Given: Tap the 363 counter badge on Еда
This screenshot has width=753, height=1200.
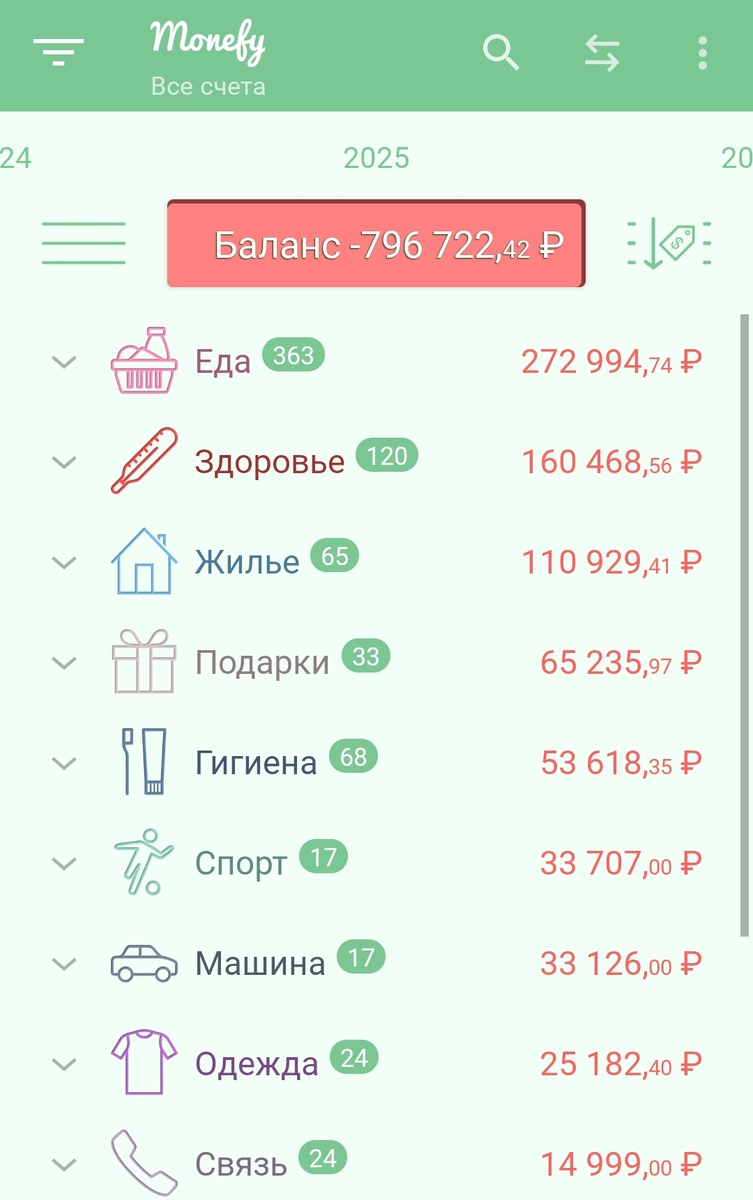Looking at the screenshot, I should (293, 355).
